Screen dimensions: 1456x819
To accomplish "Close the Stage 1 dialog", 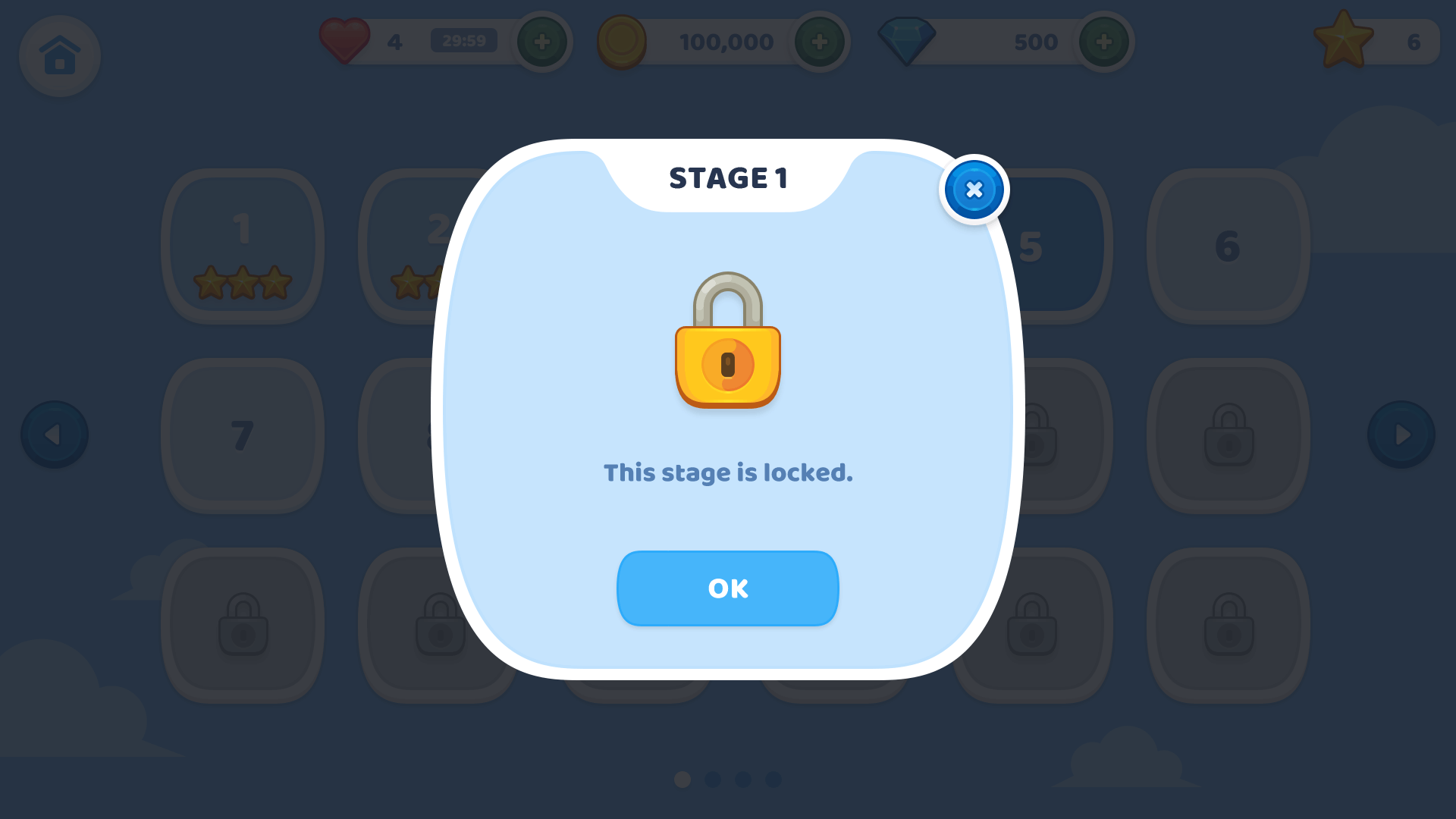I will (x=974, y=190).
